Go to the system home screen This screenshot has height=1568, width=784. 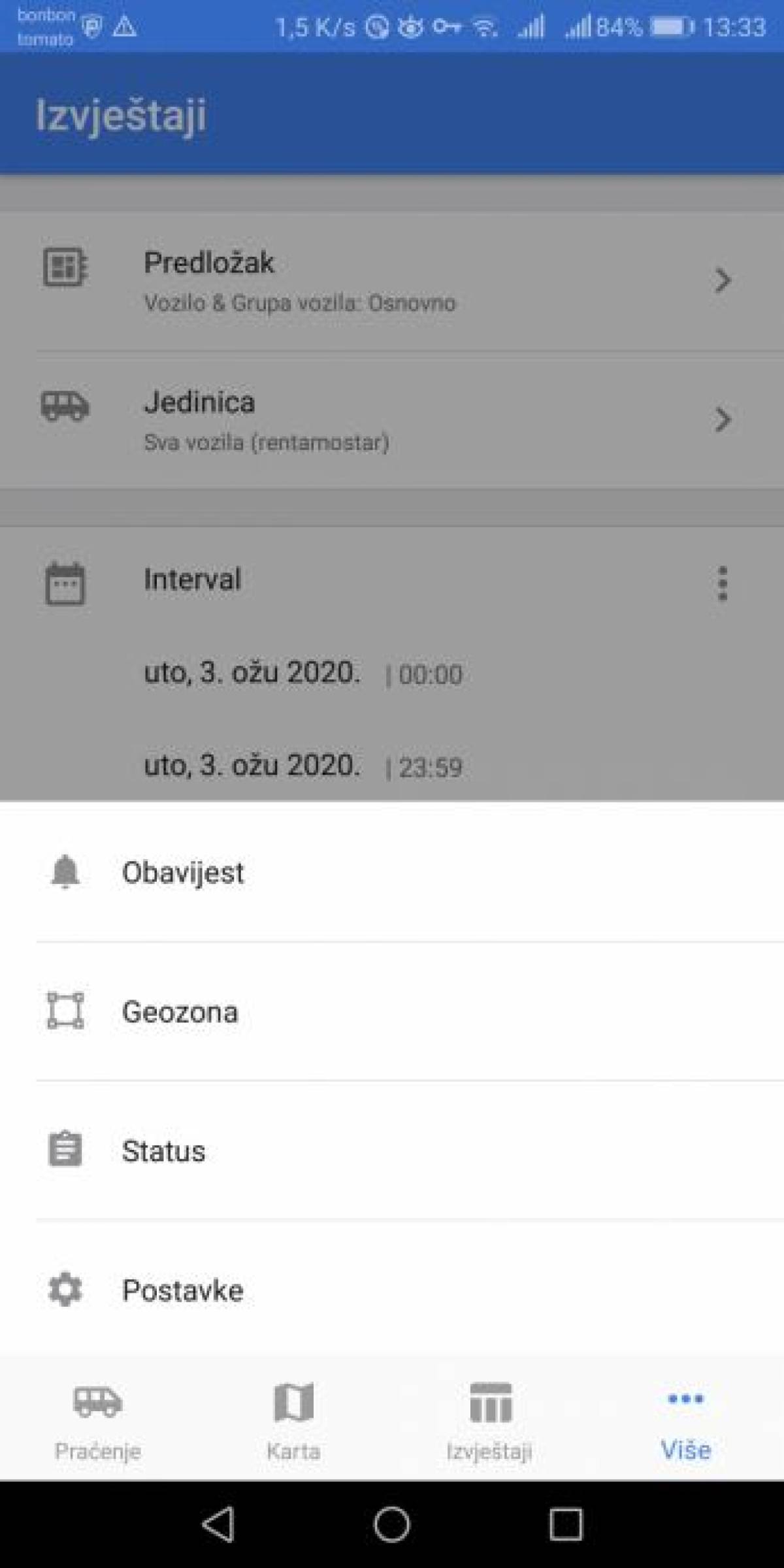click(x=392, y=1524)
